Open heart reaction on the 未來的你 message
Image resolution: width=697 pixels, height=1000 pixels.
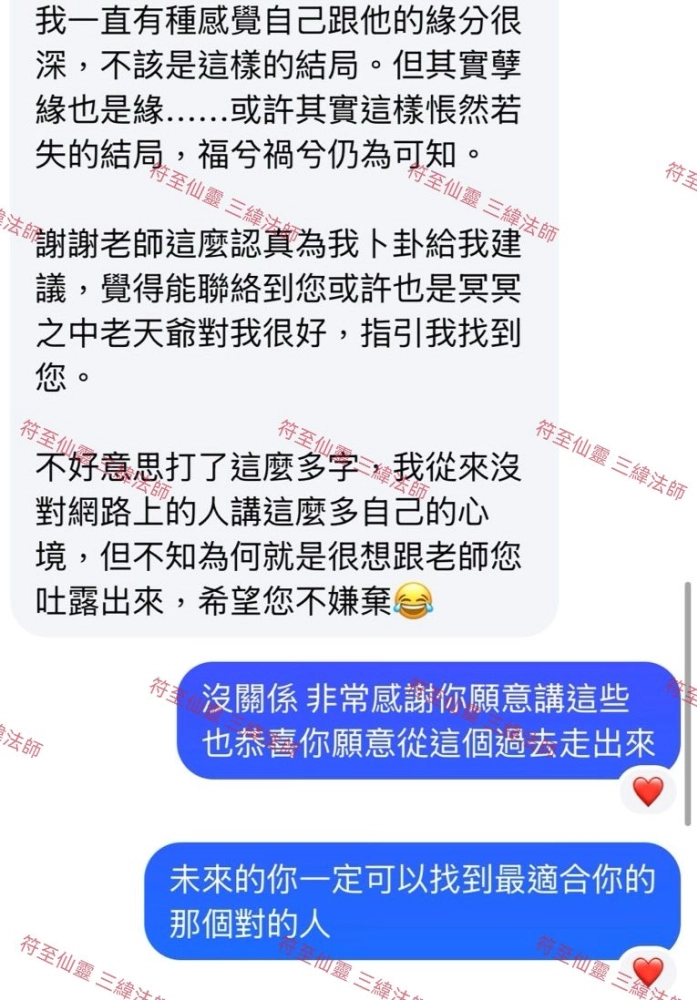648,970
